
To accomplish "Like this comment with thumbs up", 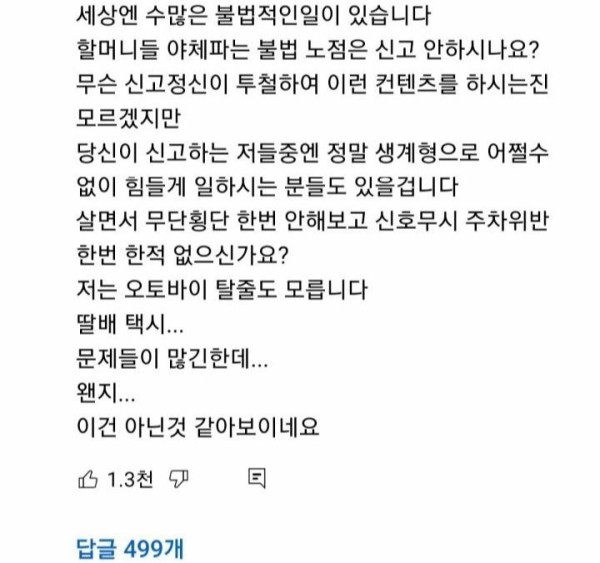I will point(86,478).
